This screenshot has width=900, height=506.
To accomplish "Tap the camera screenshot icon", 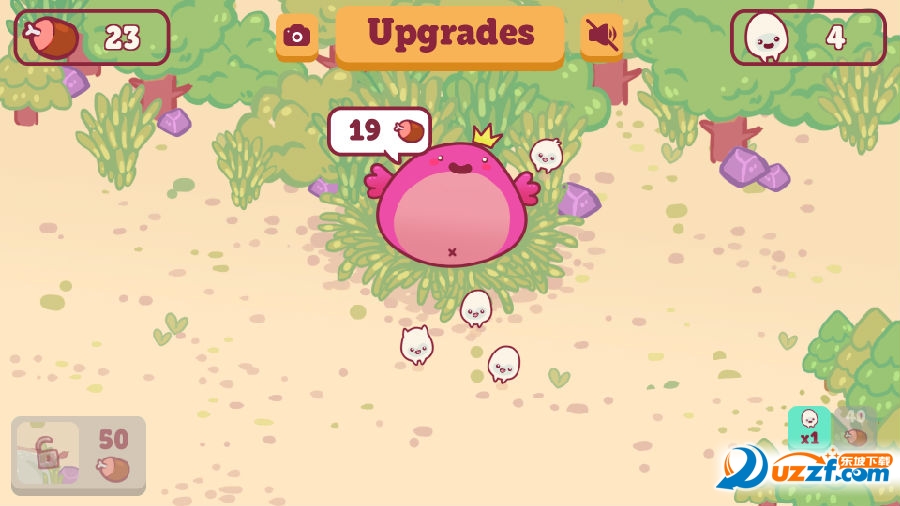I will [x=296, y=36].
